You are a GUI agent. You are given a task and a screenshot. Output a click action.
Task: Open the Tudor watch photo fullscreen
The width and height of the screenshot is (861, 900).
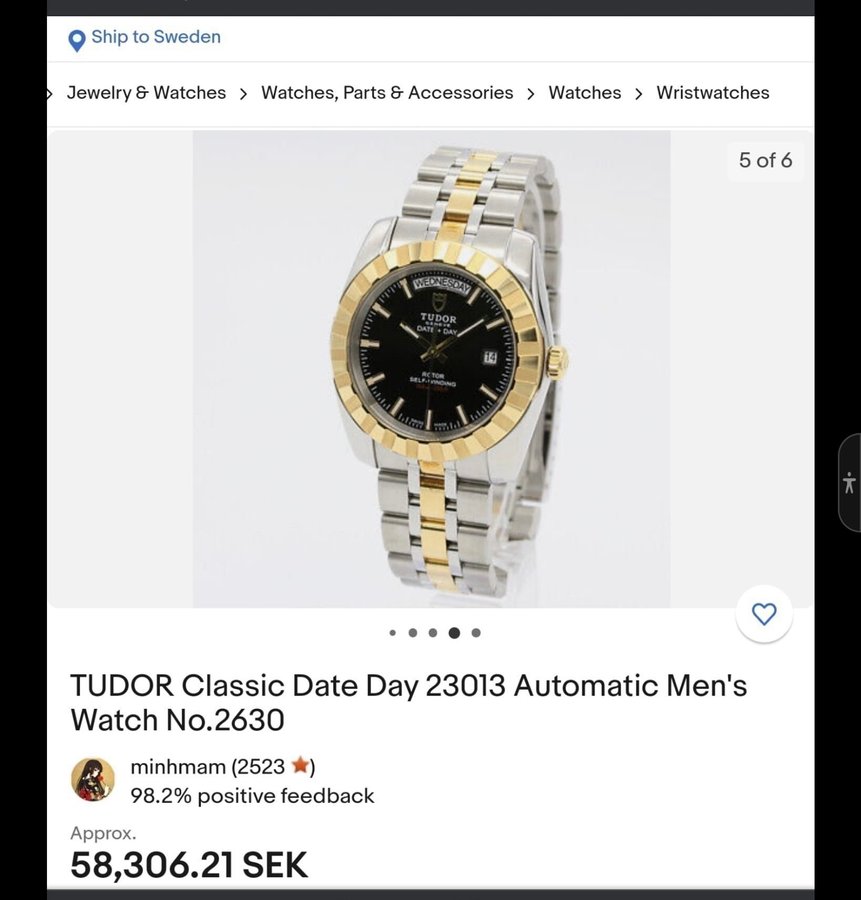(x=431, y=369)
